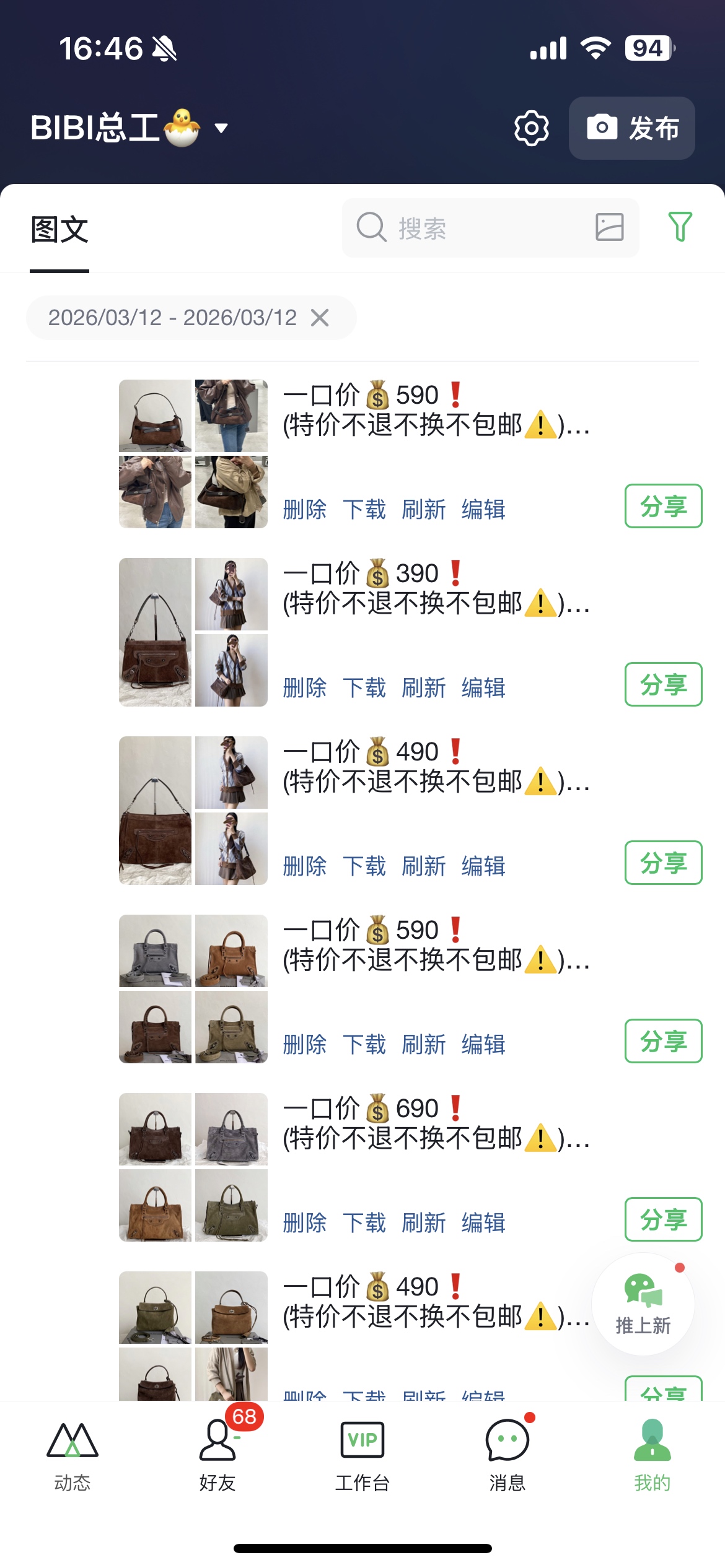Switch to the 动态 tab
Screen dimensions: 725x1568
click(x=72, y=1455)
